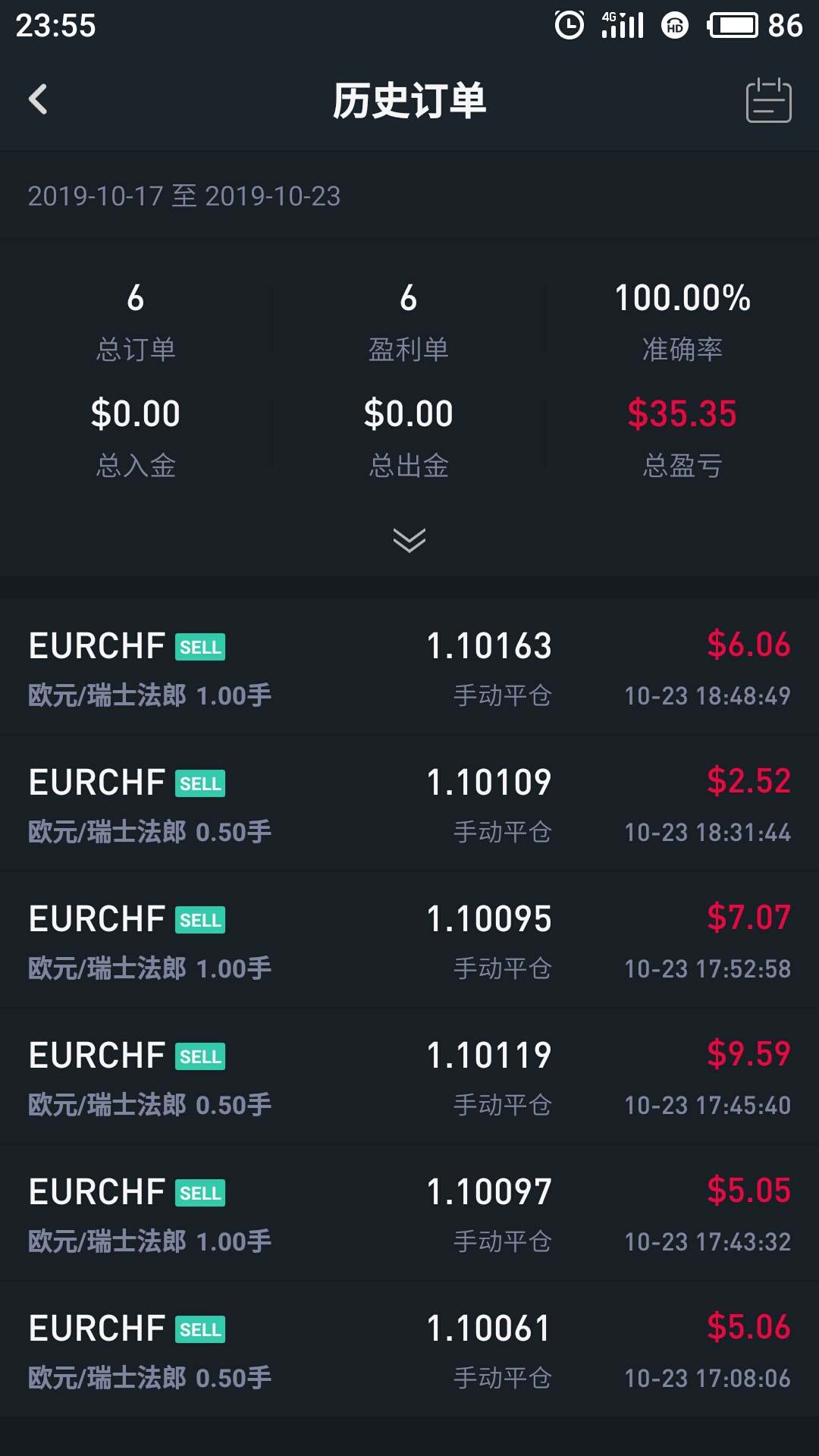Open the EURCHF order with $9.59 profit

pos(409,1077)
